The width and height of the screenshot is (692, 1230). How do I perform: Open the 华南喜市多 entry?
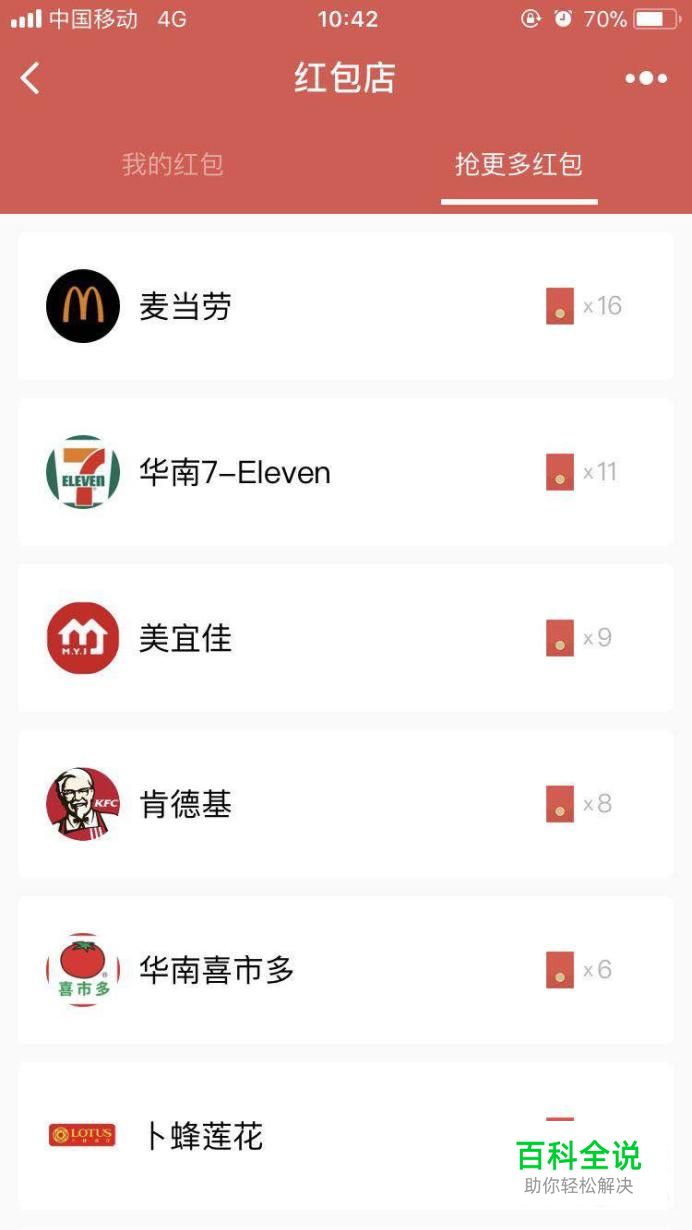[x=346, y=970]
